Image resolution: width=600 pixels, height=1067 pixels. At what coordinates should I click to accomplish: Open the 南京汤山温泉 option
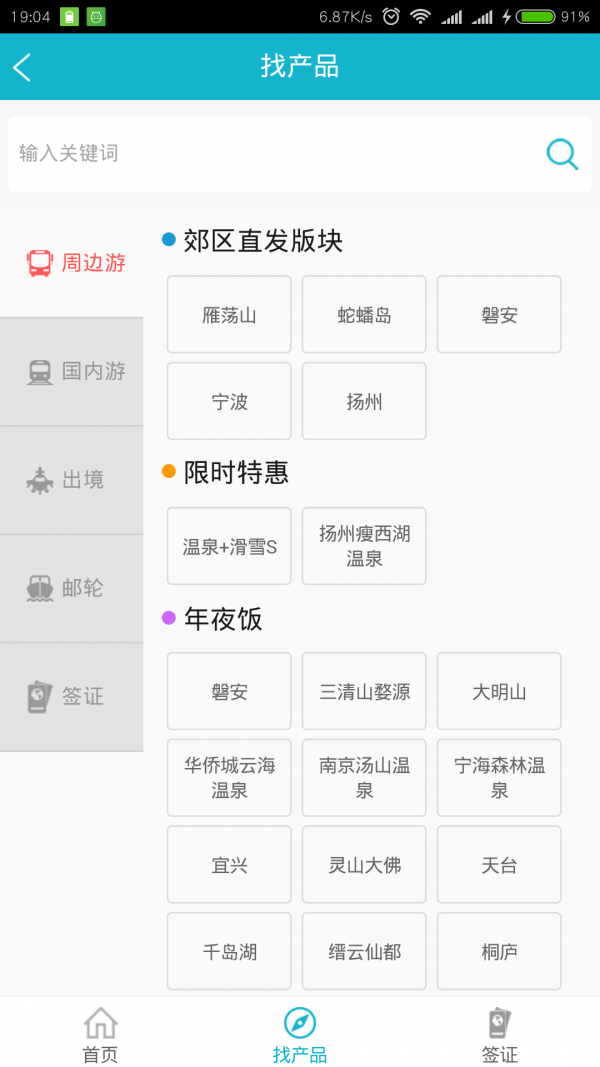364,778
